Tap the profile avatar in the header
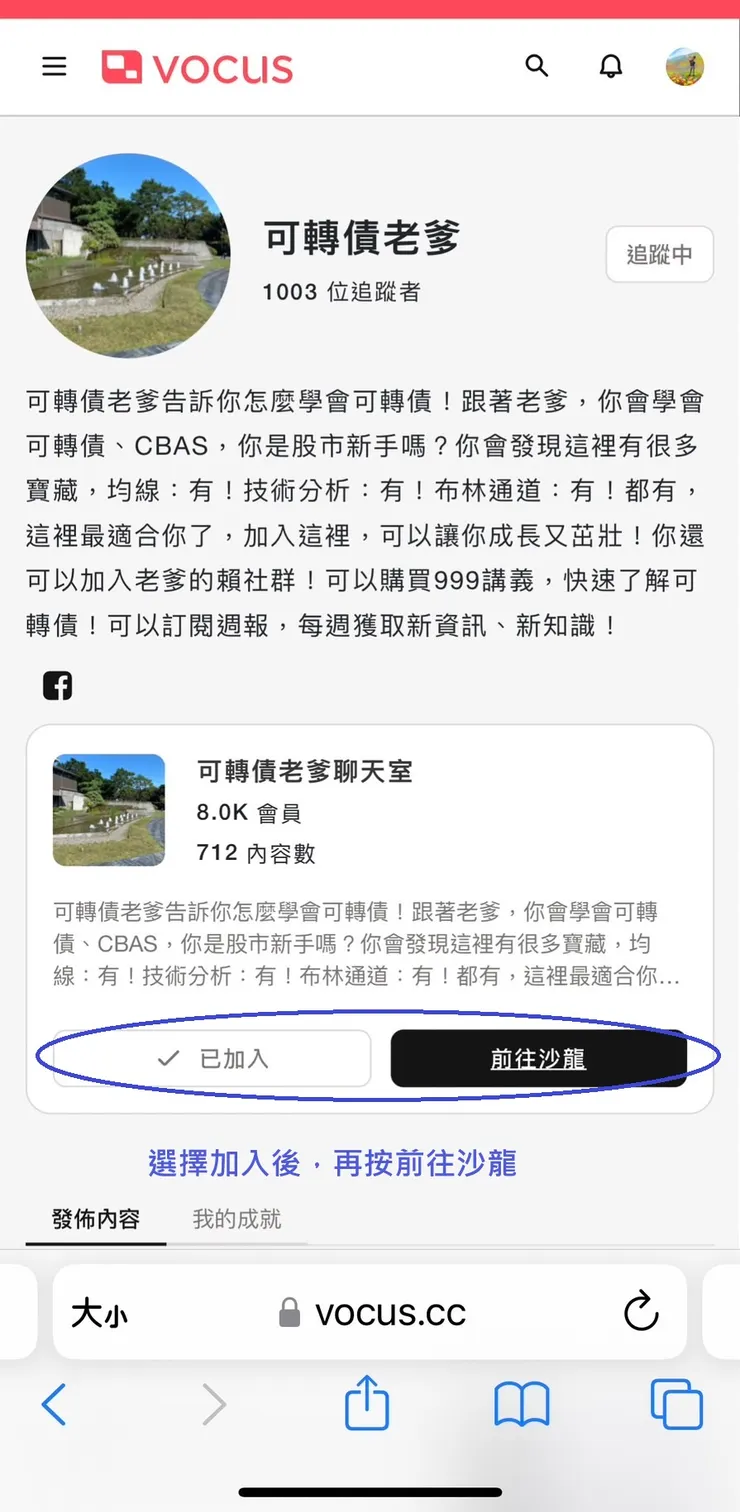Viewport: 740px width, 1512px height. [x=685, y=66]
